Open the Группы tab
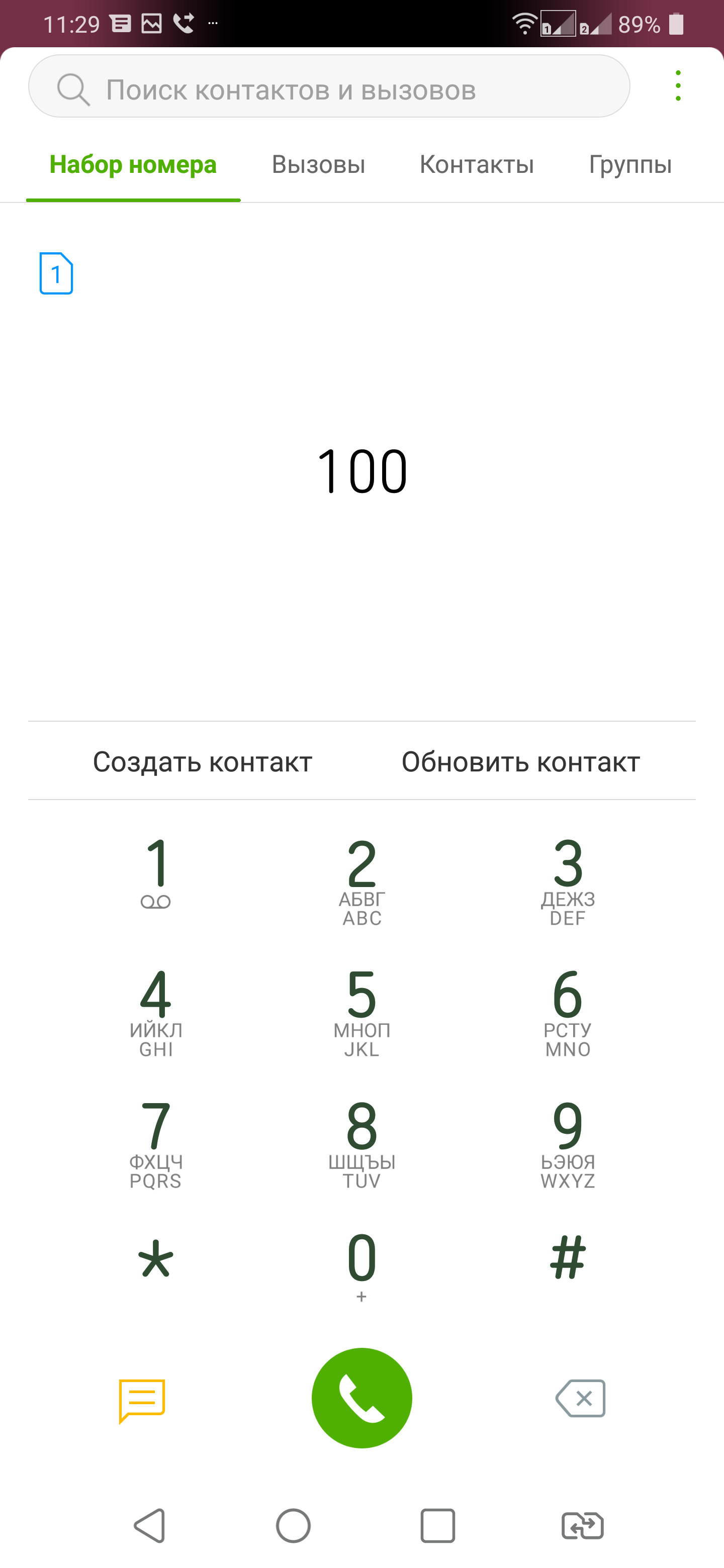 (630, 164)
